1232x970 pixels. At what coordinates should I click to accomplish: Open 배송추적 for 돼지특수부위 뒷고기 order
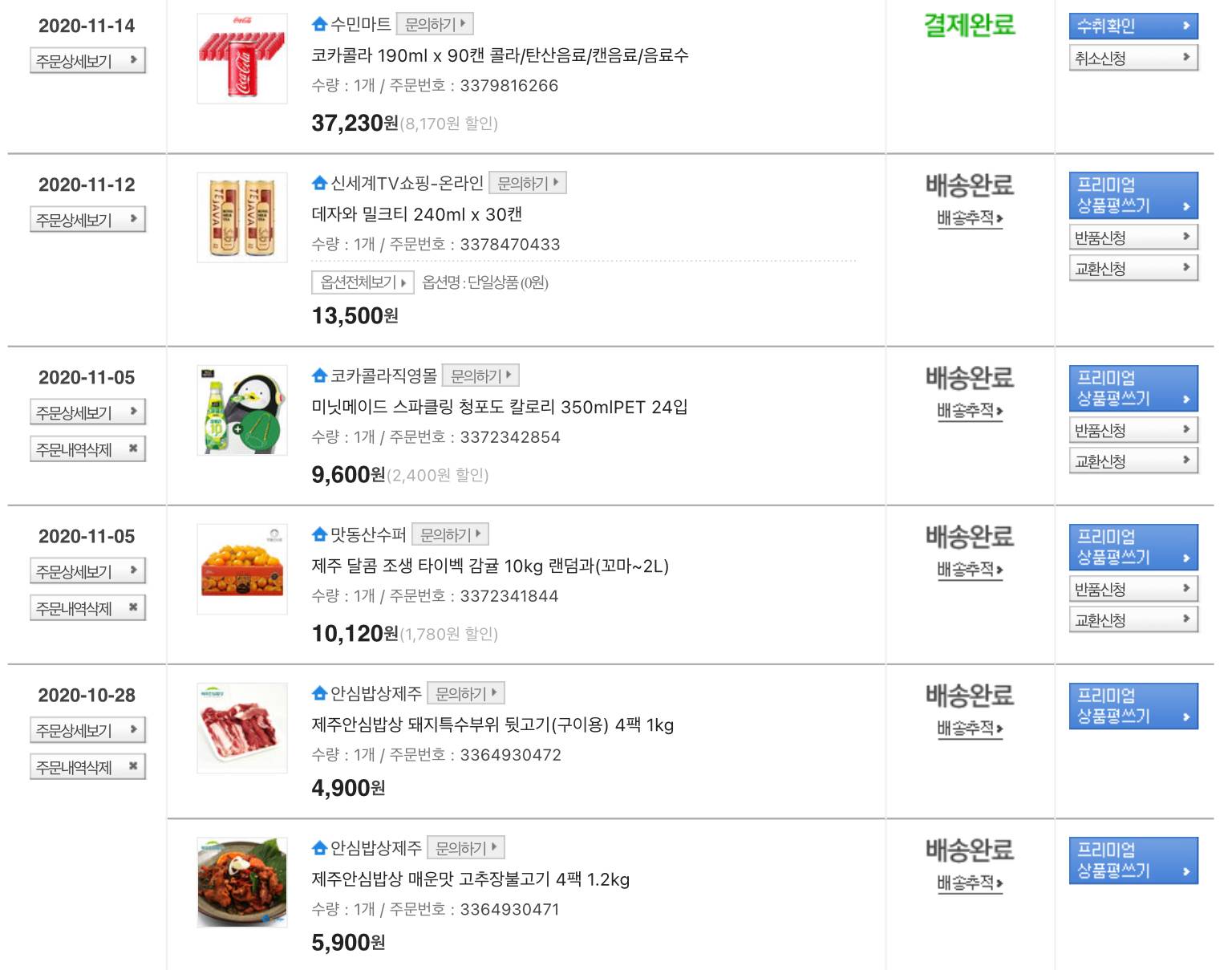click(970, 729)
